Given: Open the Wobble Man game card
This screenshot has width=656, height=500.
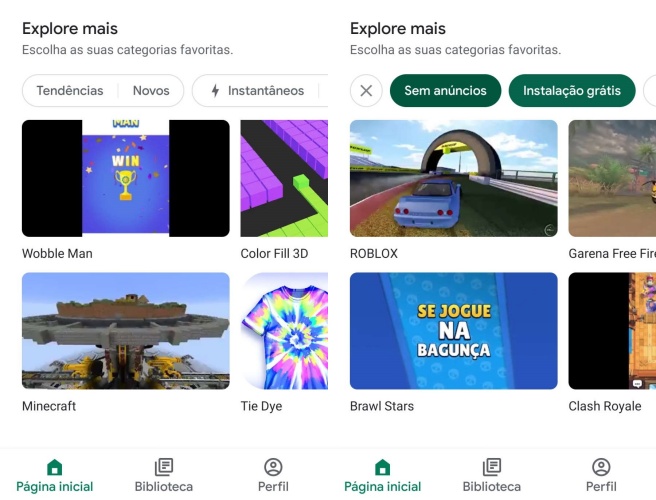Looking at the screenshot, I should pyautogui.click(x=126, y=179).
